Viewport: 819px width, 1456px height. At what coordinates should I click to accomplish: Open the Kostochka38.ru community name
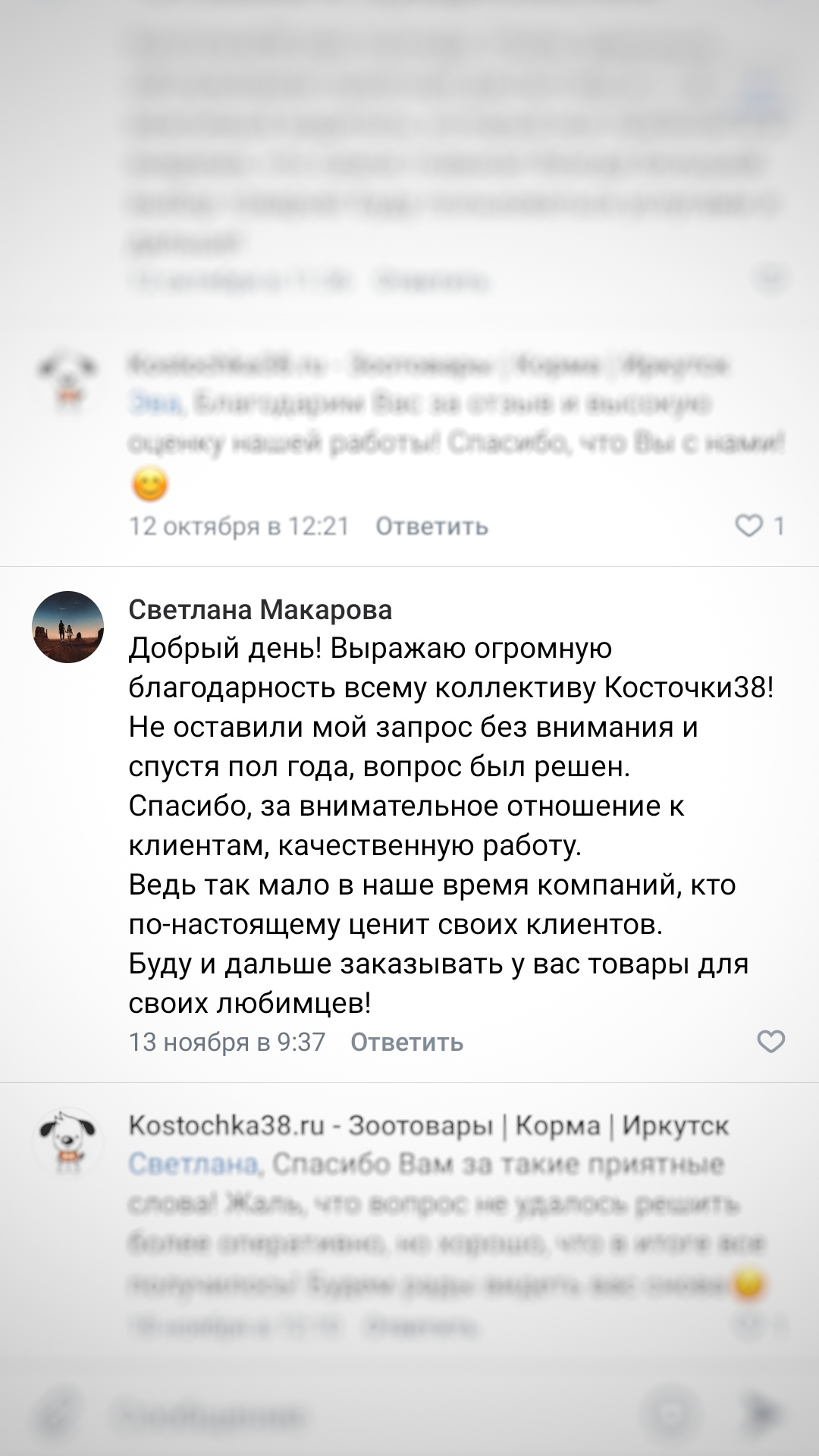click(x=428, y=1125)
